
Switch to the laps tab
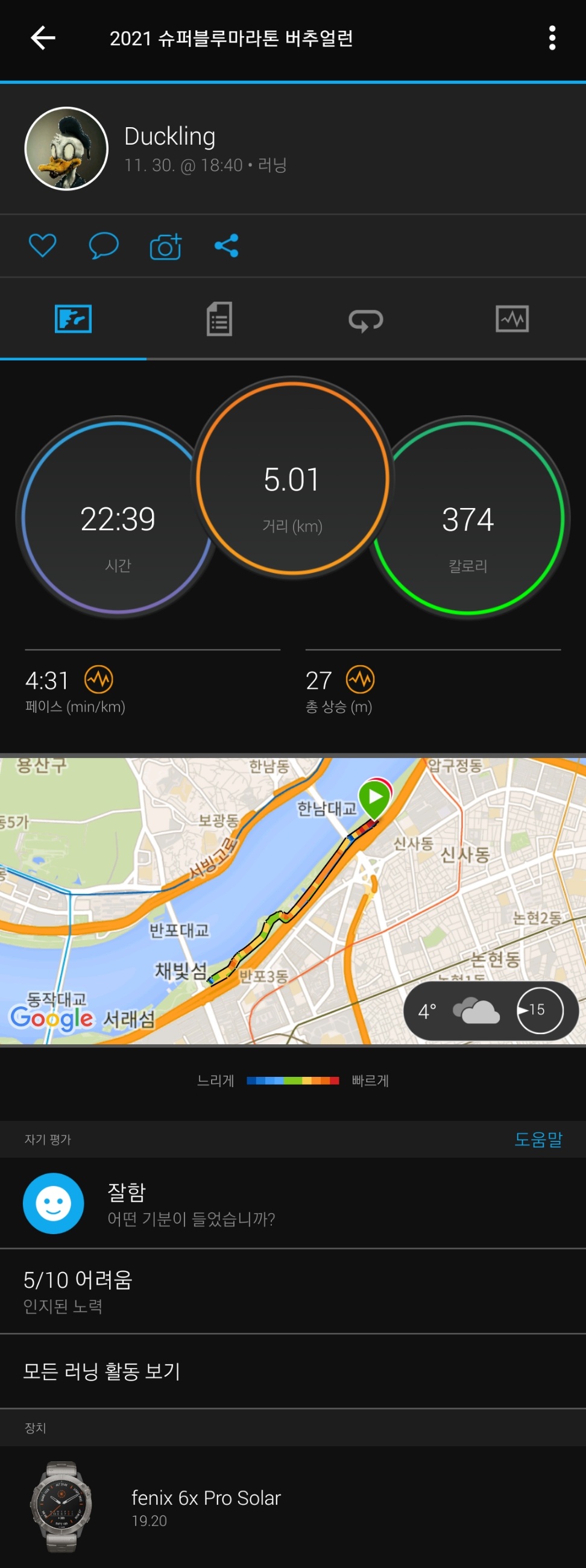click(x=365, y=319)
